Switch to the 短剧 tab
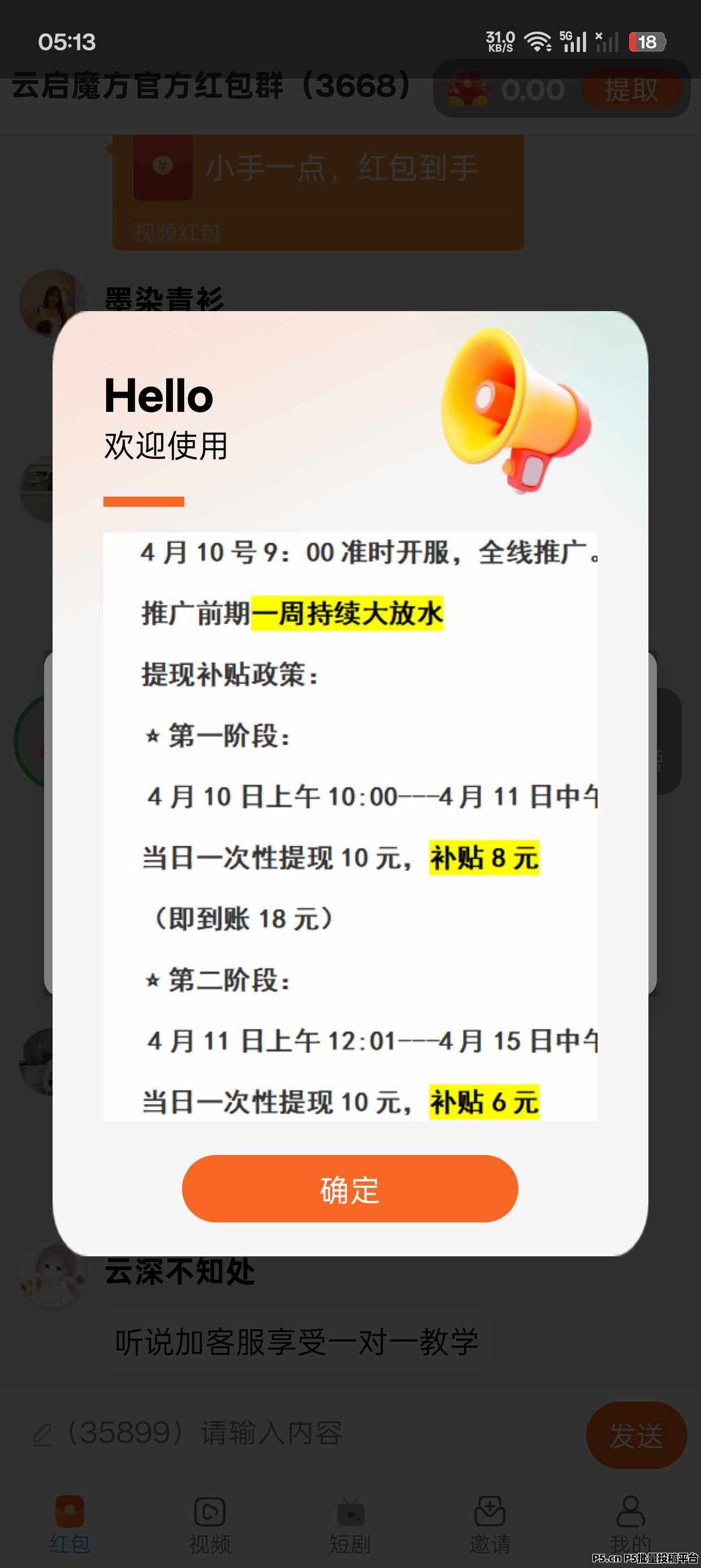The width and height of the screenshot is (701, 1568). [x=350, y=1524]
